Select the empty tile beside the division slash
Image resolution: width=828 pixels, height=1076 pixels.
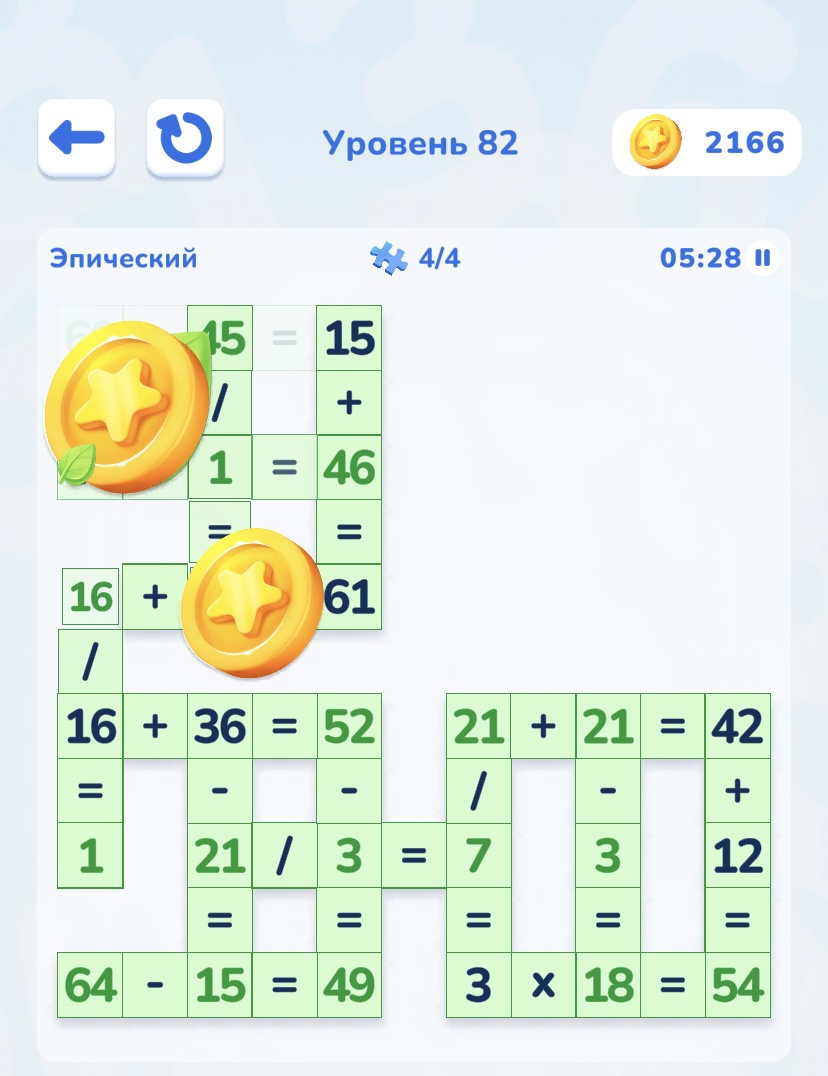pos(285,402)
